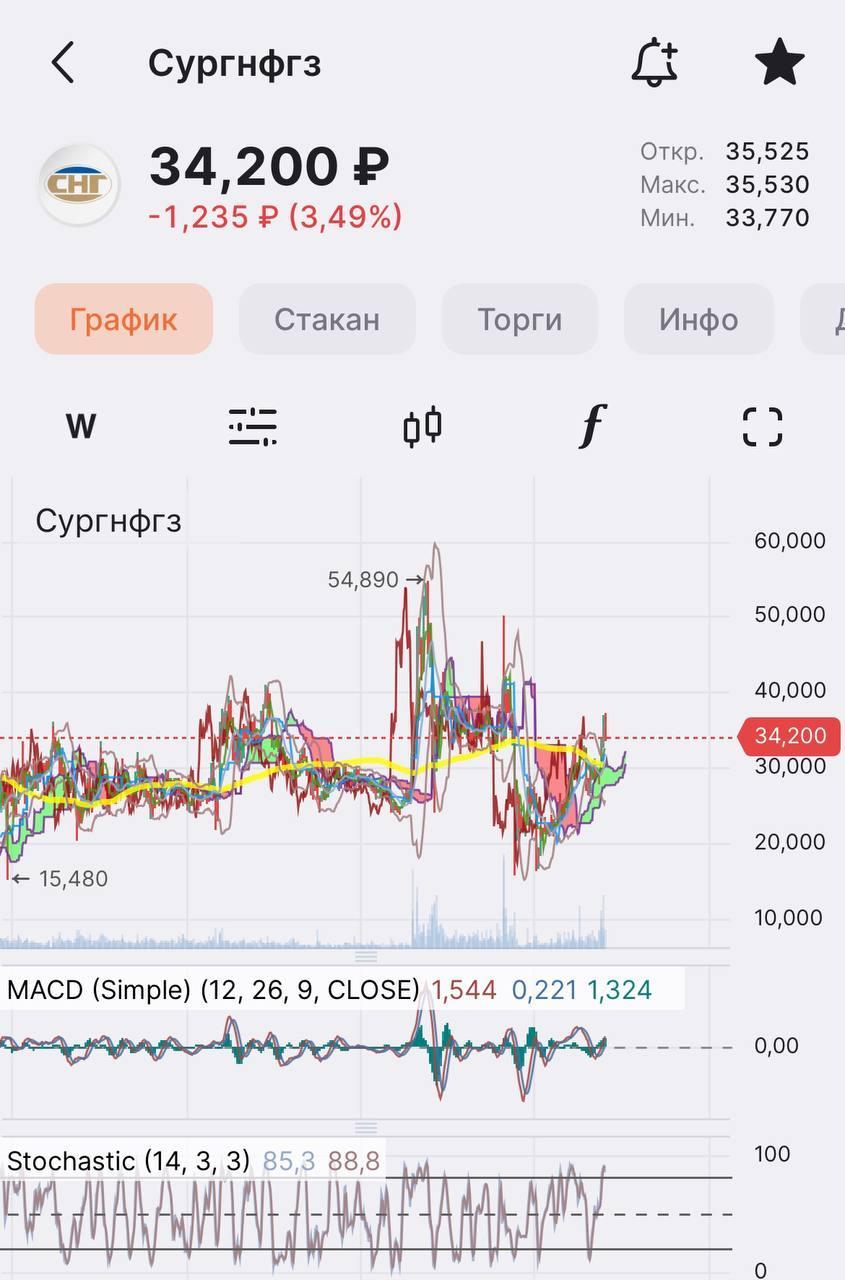Switch to the График tab

tap(124, 319)
